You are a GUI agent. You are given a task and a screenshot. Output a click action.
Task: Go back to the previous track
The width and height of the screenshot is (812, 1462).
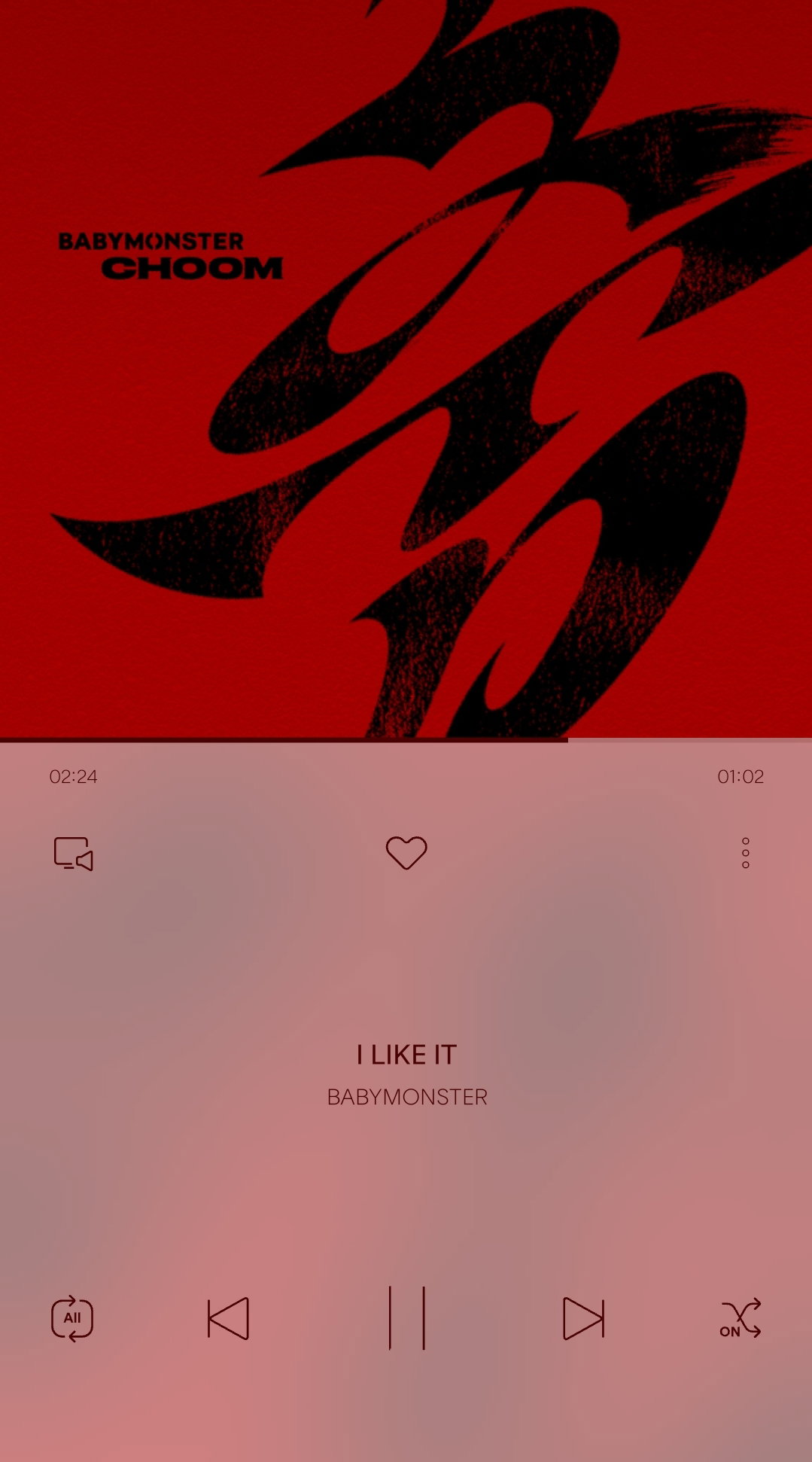tap(228, 1318)
